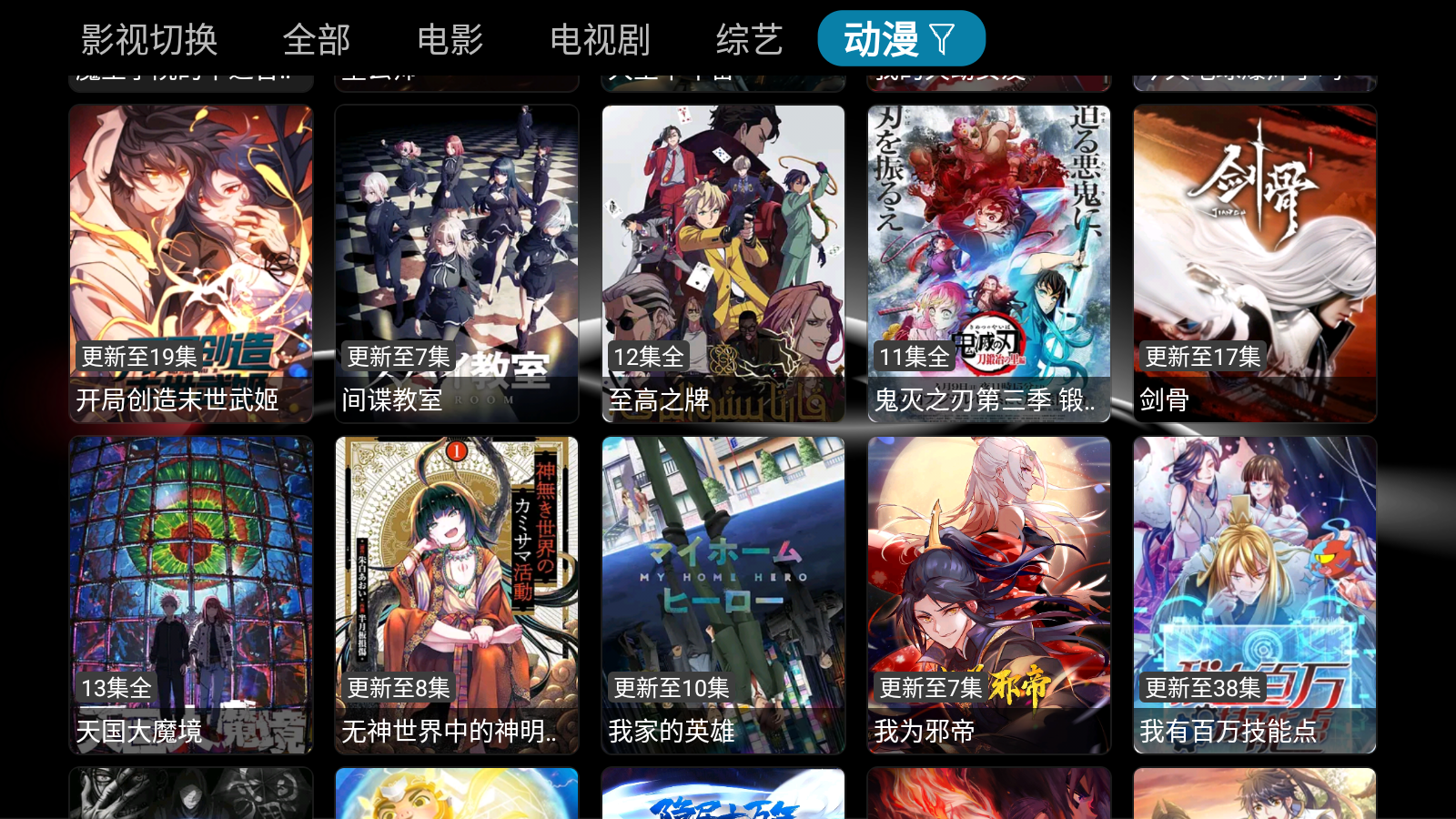Open 鬼灭之刃第三季 card
The width and height of the screenshot is (1456, 819).
coord(989,263)
